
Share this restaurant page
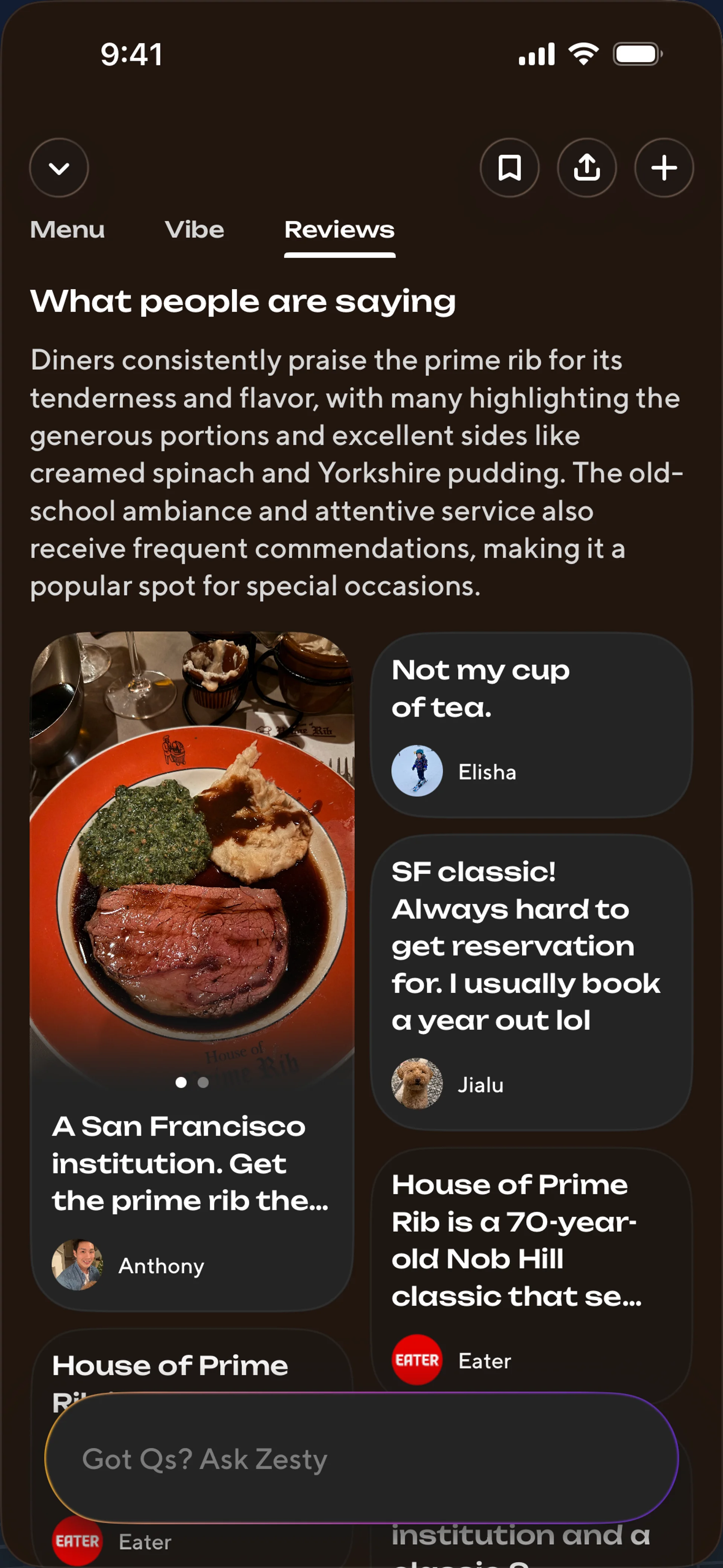(x=587, y=168)
